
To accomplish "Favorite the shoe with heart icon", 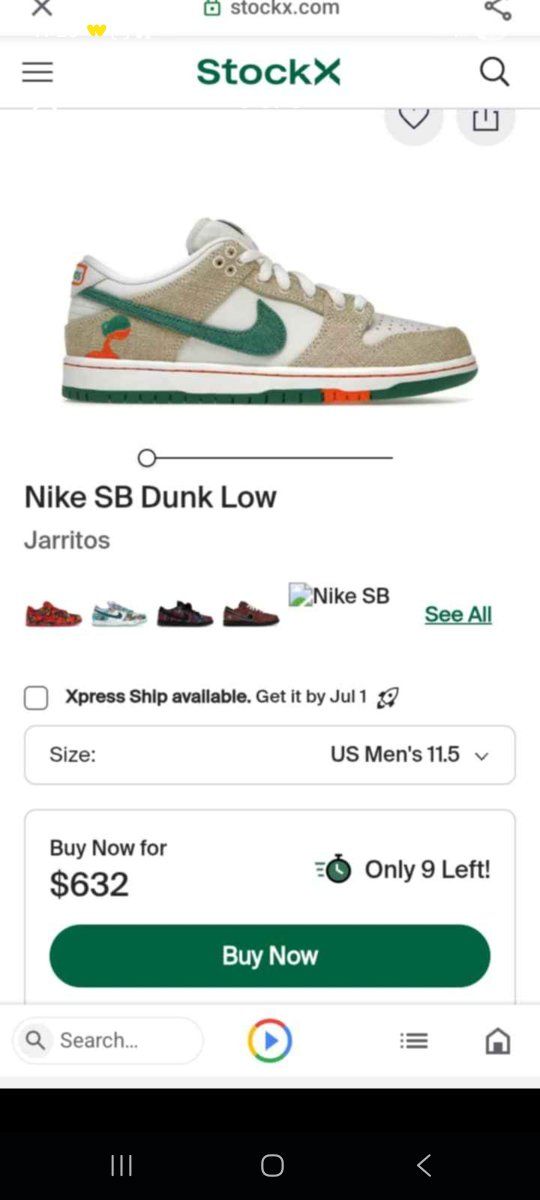I will point(413,117).
